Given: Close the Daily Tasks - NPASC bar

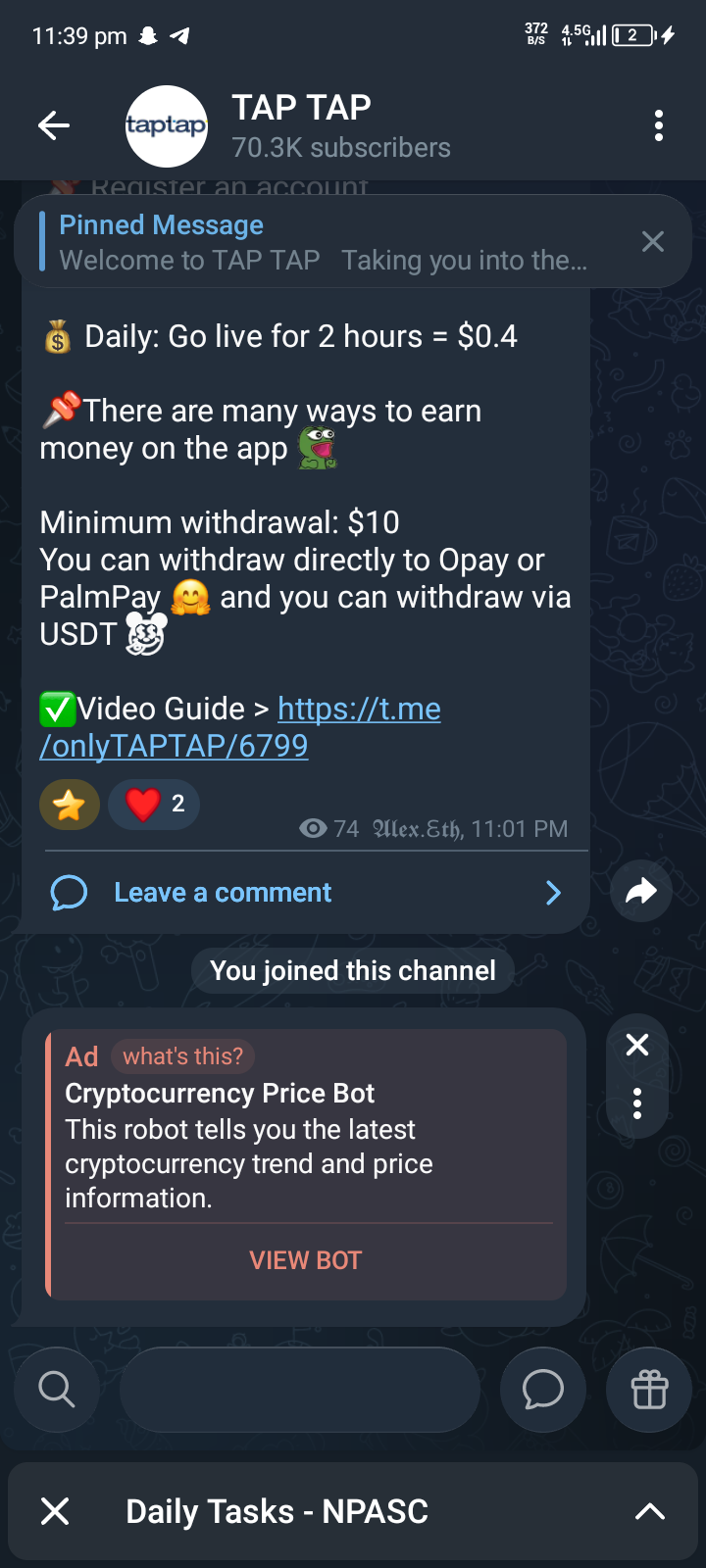Looking at the screenshot, I should tap(56, 1511).
